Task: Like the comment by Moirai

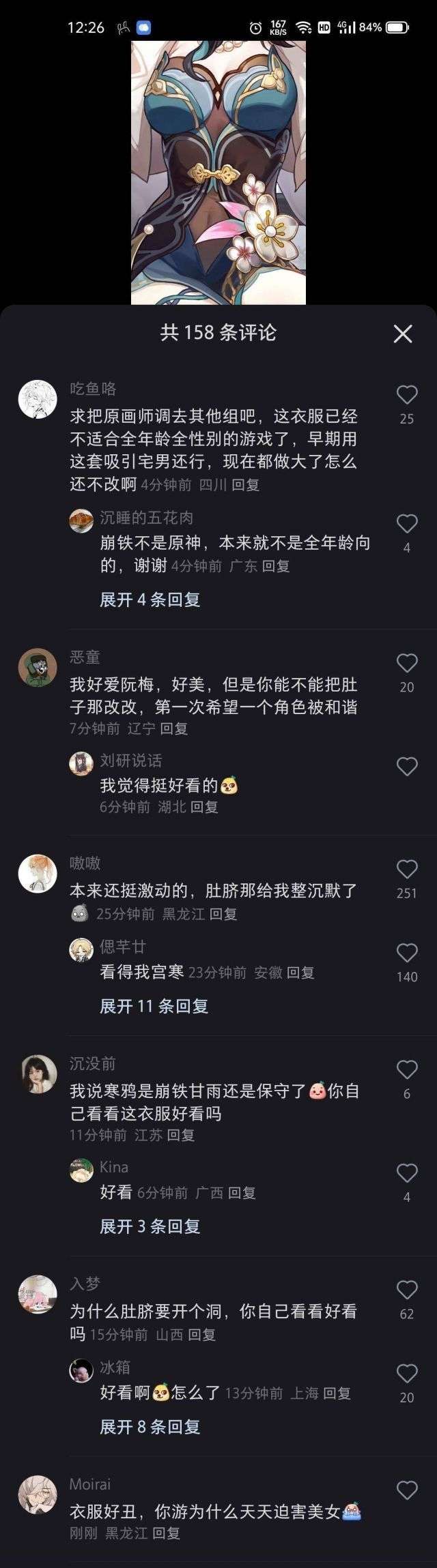Action: pos(407,1490)
